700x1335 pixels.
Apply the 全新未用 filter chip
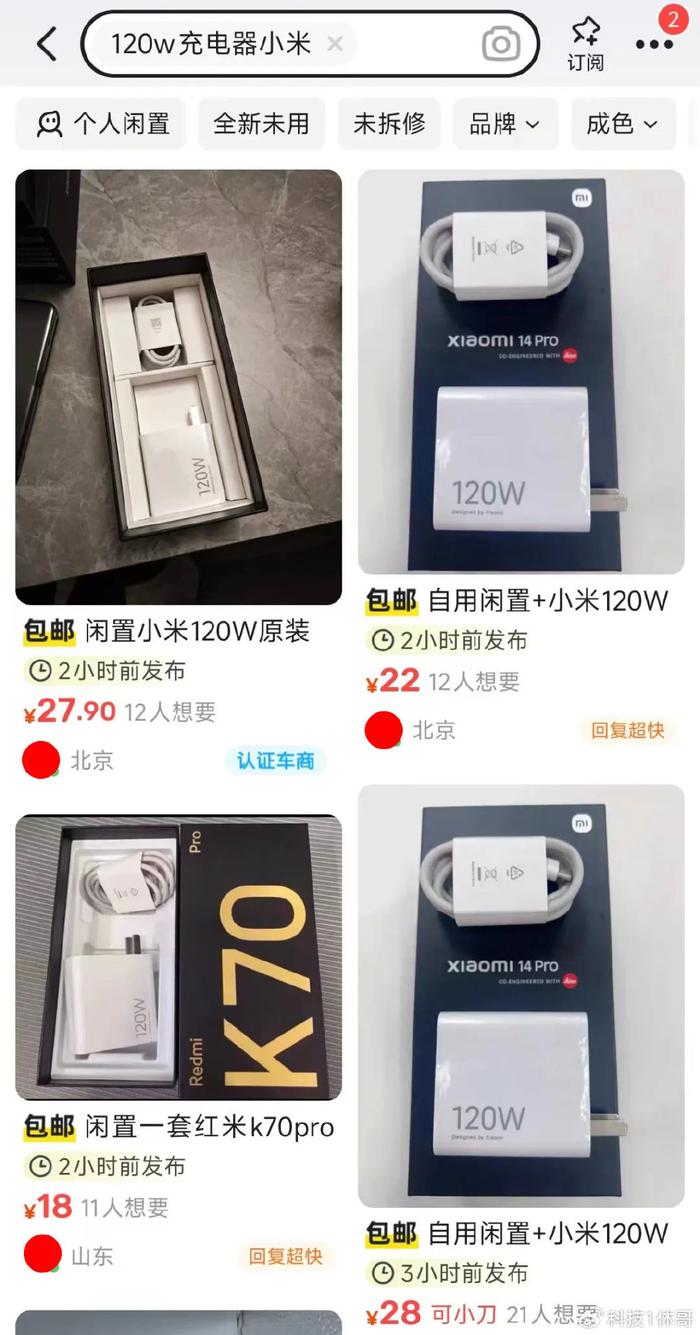(x=261, y=124)
